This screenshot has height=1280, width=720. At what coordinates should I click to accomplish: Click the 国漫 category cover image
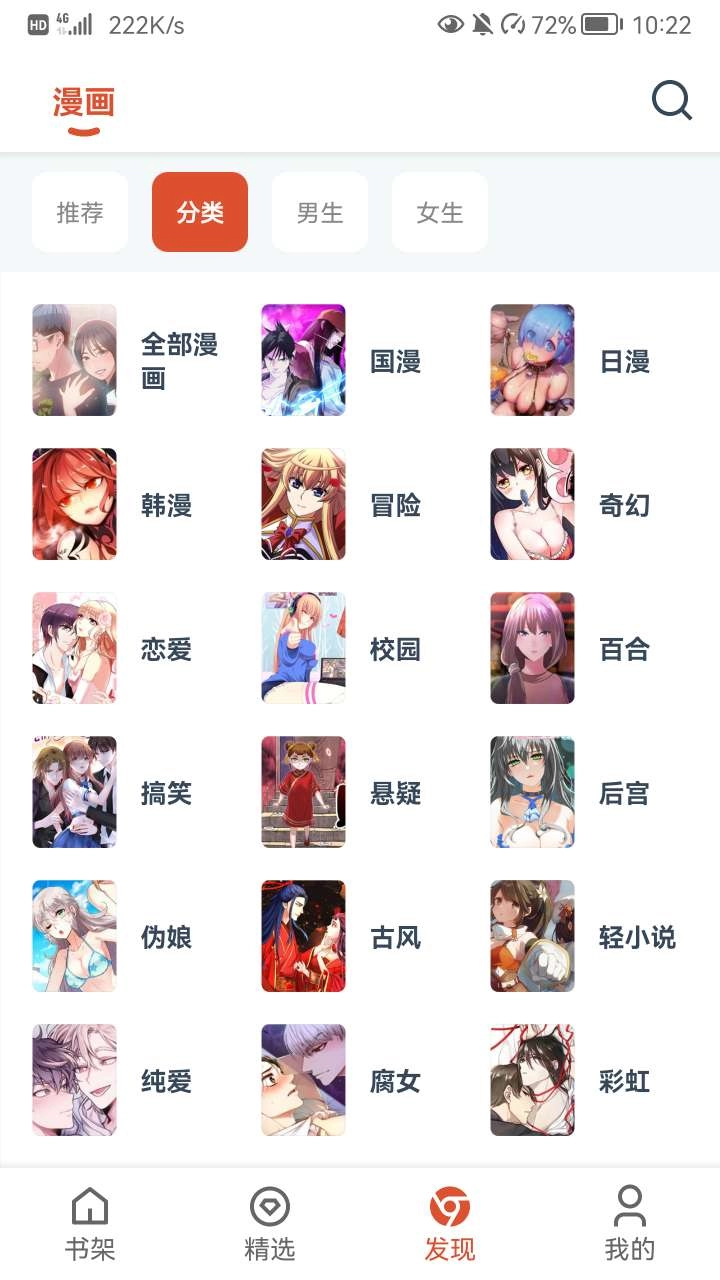(303, 360)
